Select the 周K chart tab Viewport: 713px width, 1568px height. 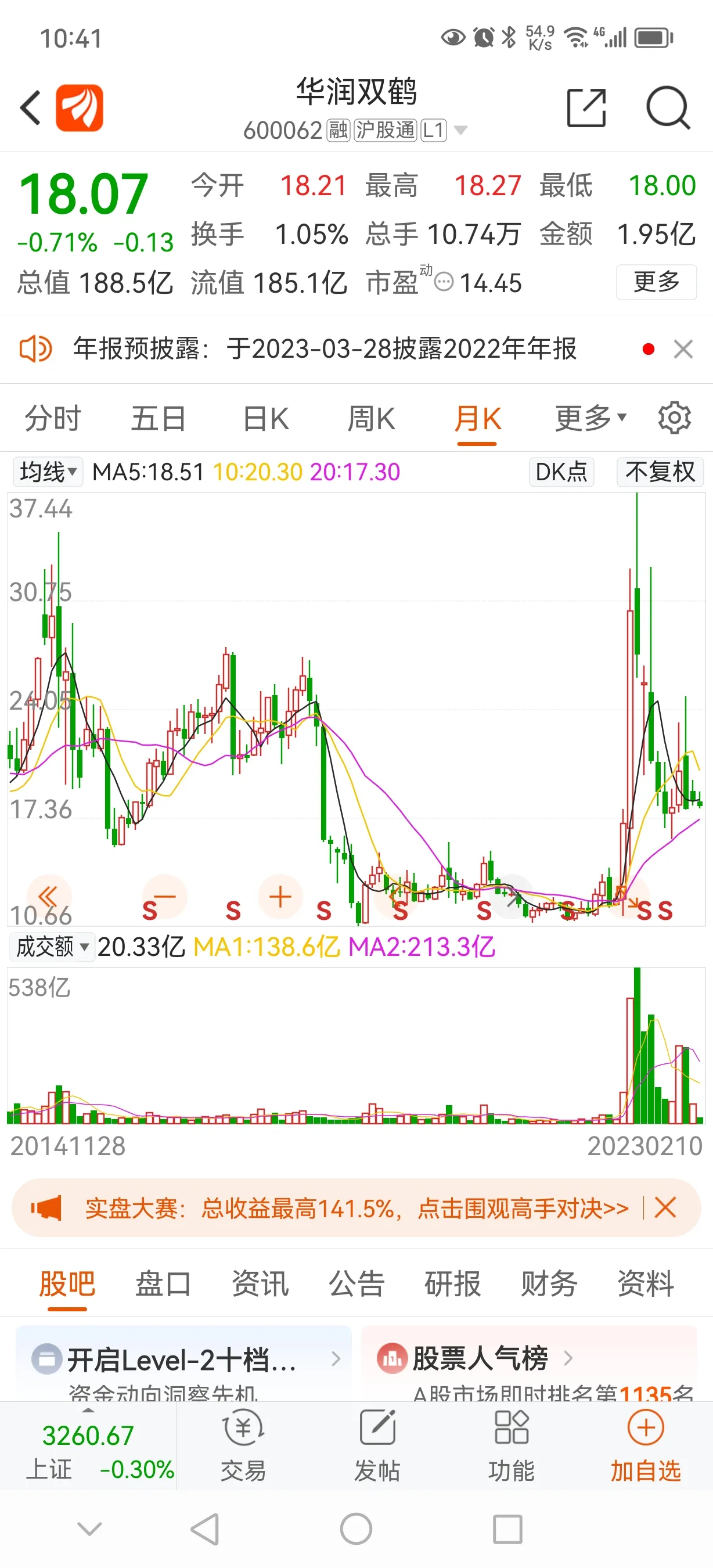(x=371, y=419)
